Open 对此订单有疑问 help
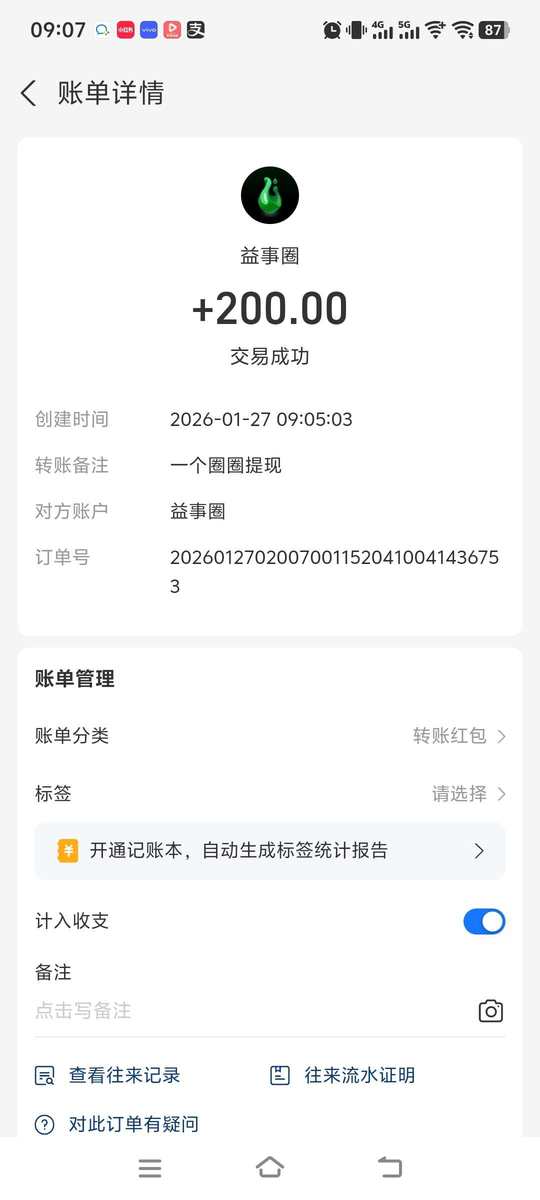Image resolution: width=540 pixels, height=1200 pixels. [x=117, y=1124]
